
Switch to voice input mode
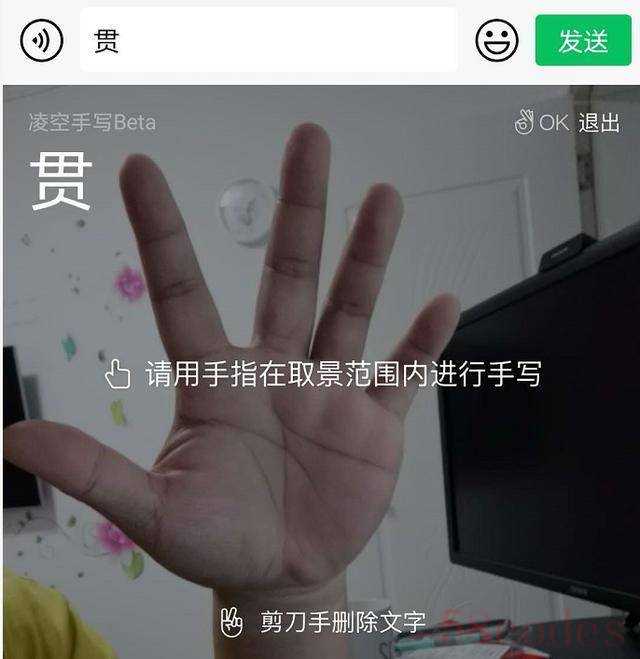[42, 41]
